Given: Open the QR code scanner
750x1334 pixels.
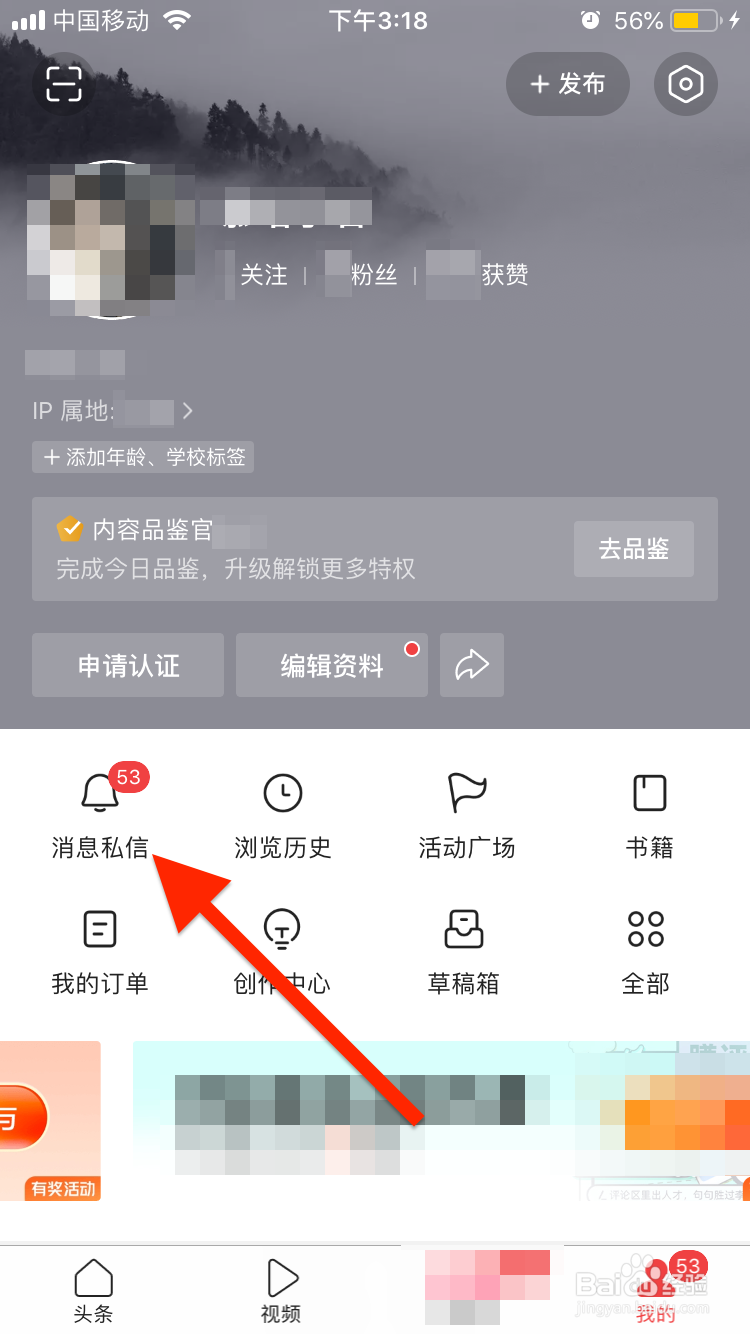Looking at the screenshot, I should (64, 84).
